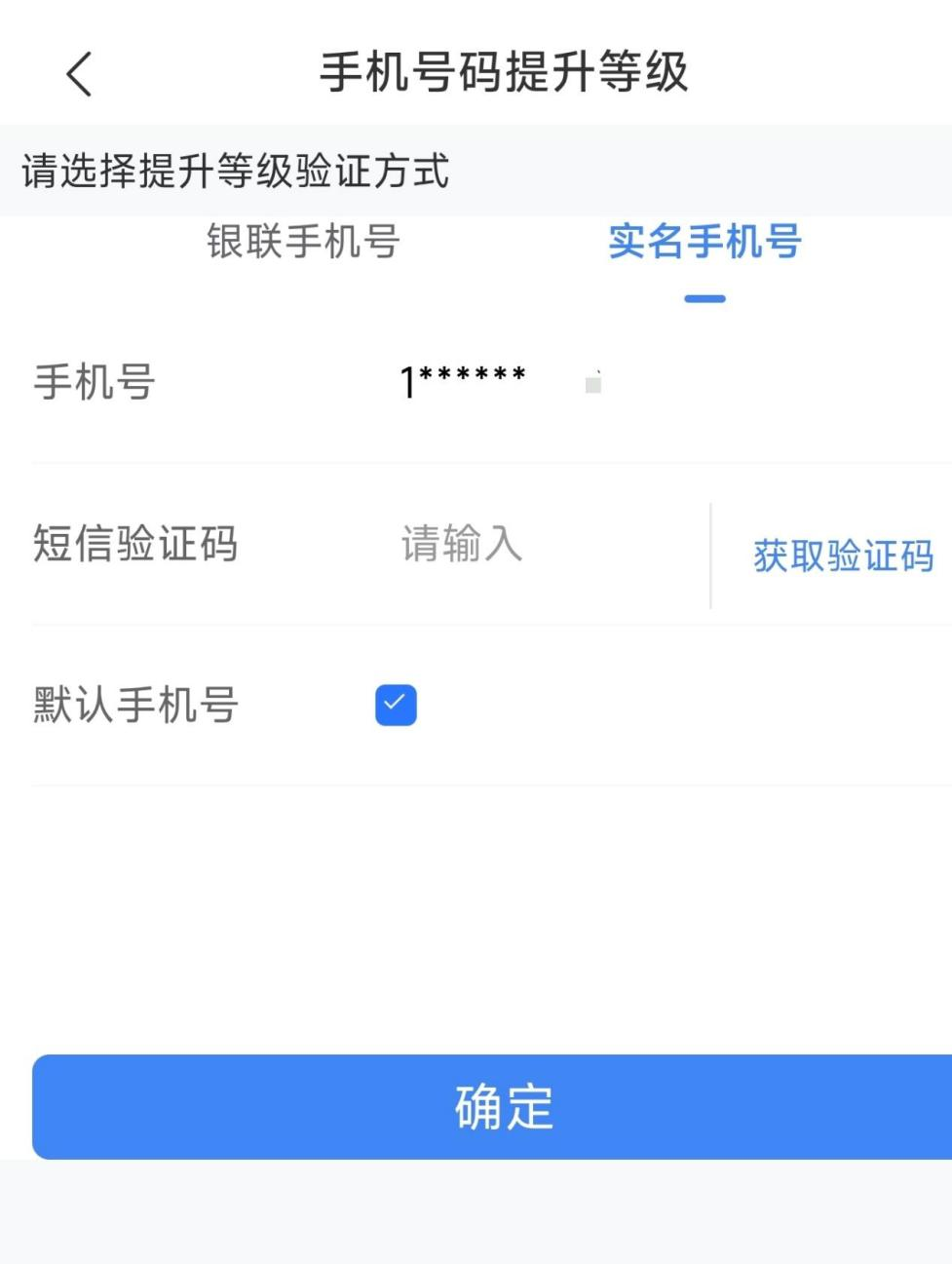Uncheck the 默认手机号 checkbox
The width and height of the screenshot is (952, 1264).
pos(396,705)
